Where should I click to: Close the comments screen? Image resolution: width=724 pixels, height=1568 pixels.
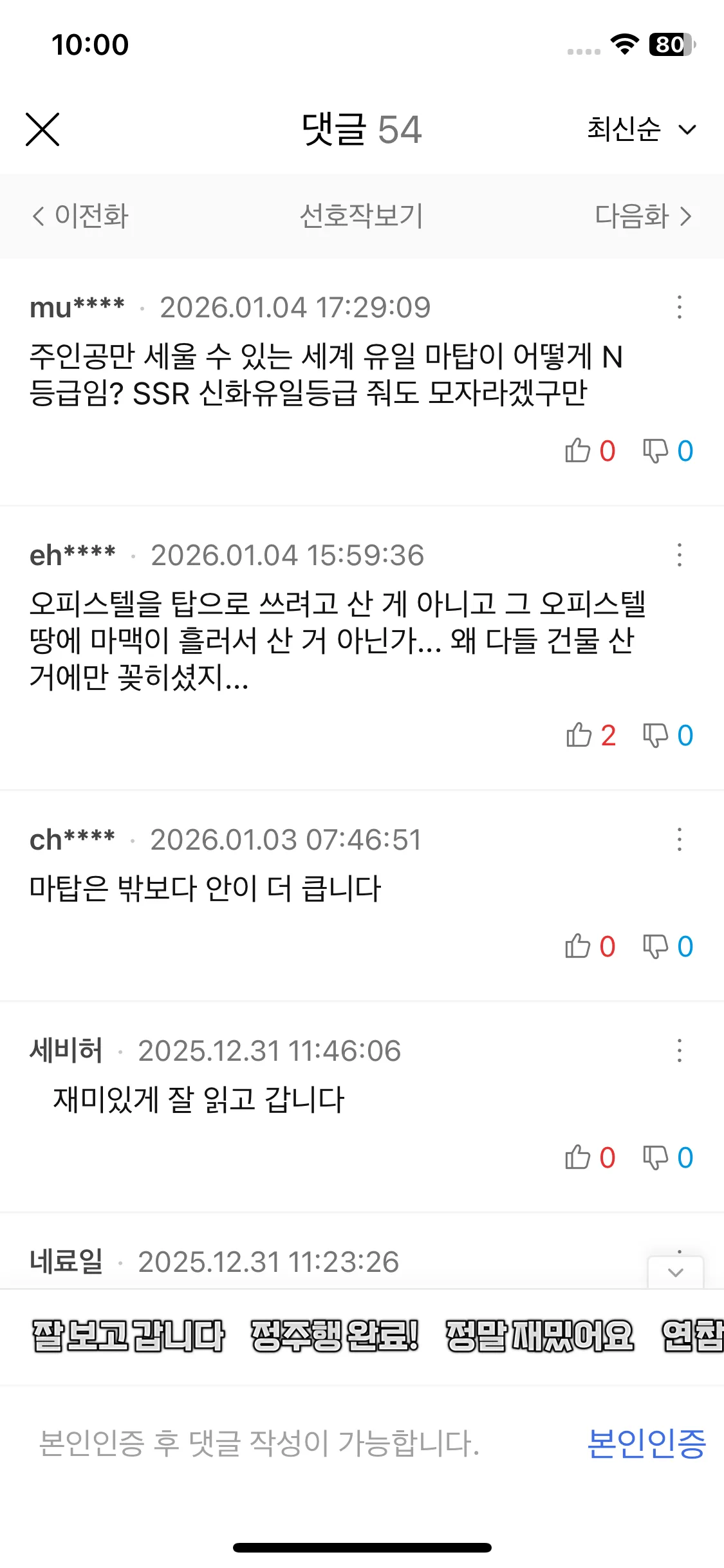[42, 129]
